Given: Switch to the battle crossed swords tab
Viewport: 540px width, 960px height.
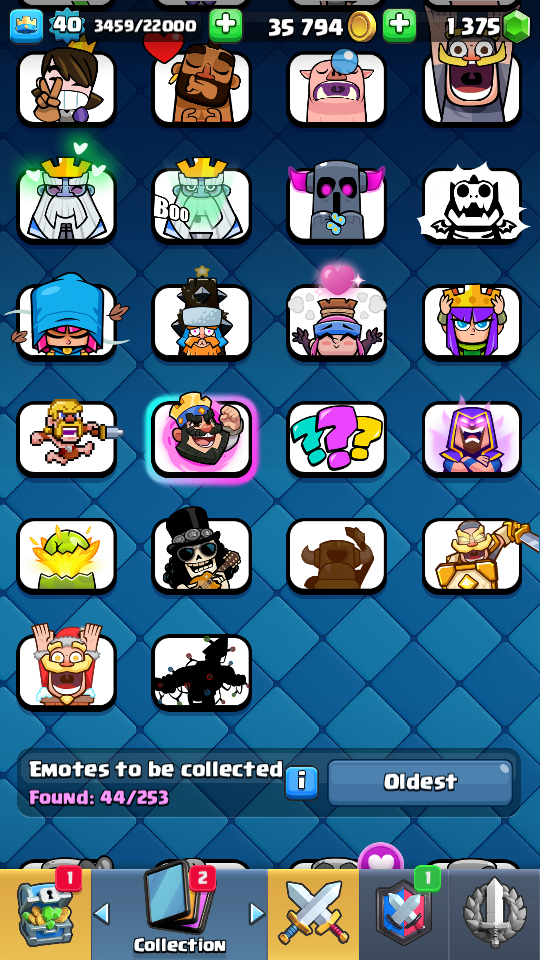Looking at the screenshot, I should 313,915.
